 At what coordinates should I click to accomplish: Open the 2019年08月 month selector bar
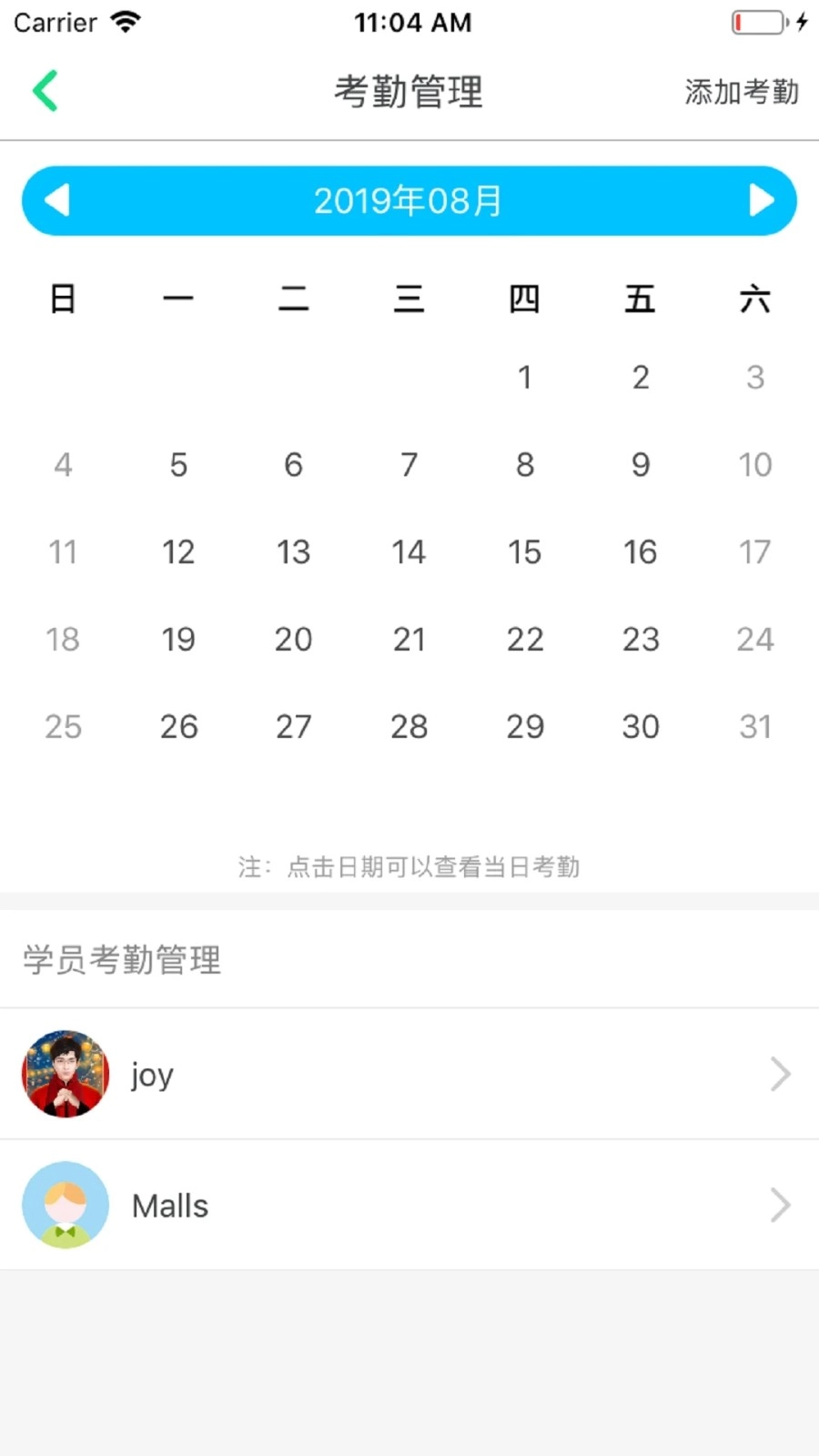click(409, 201)
